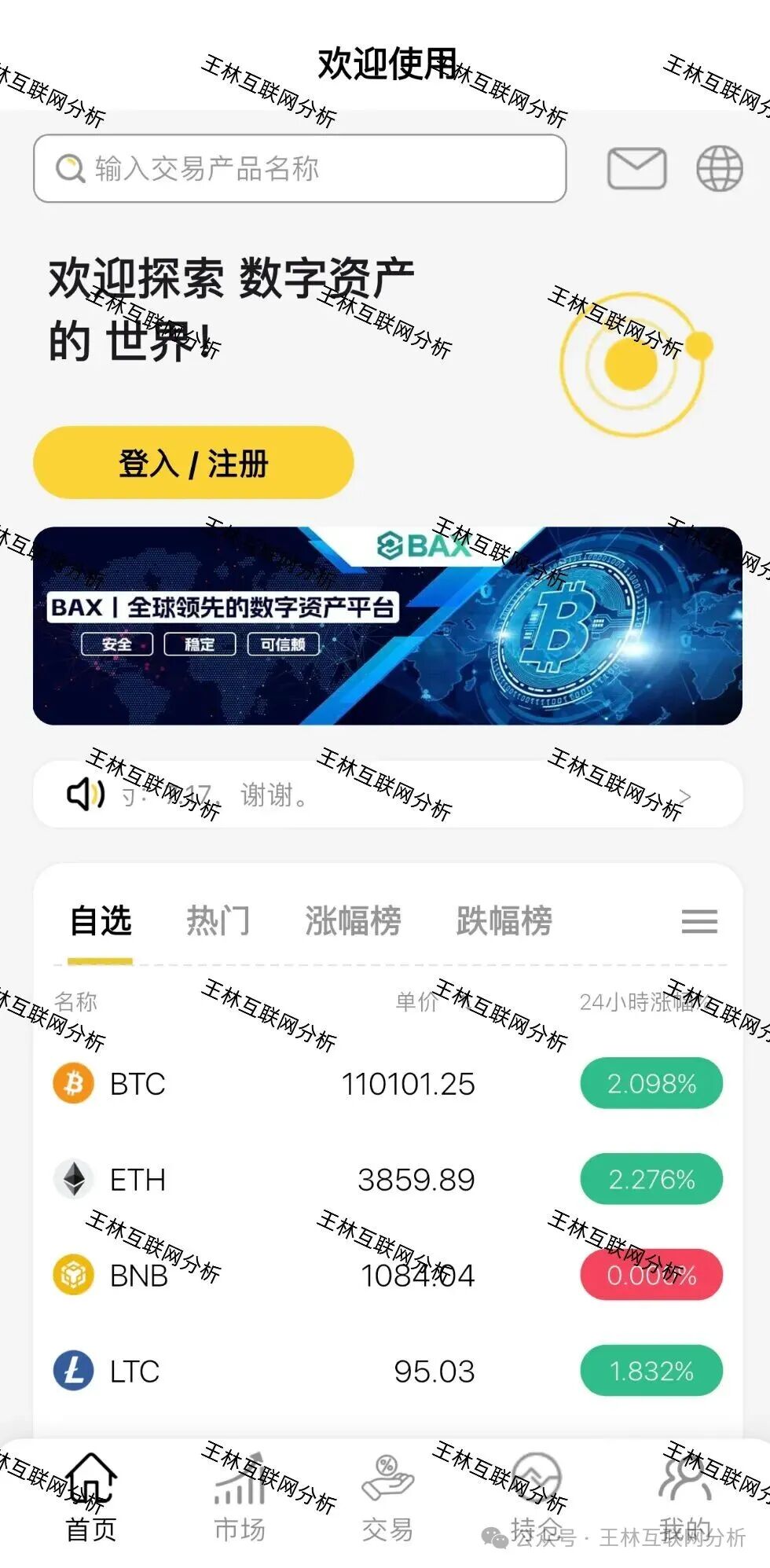Open the list menu icon beside 跌幅榜
770x1568 pixels.
tap(699, 921)
